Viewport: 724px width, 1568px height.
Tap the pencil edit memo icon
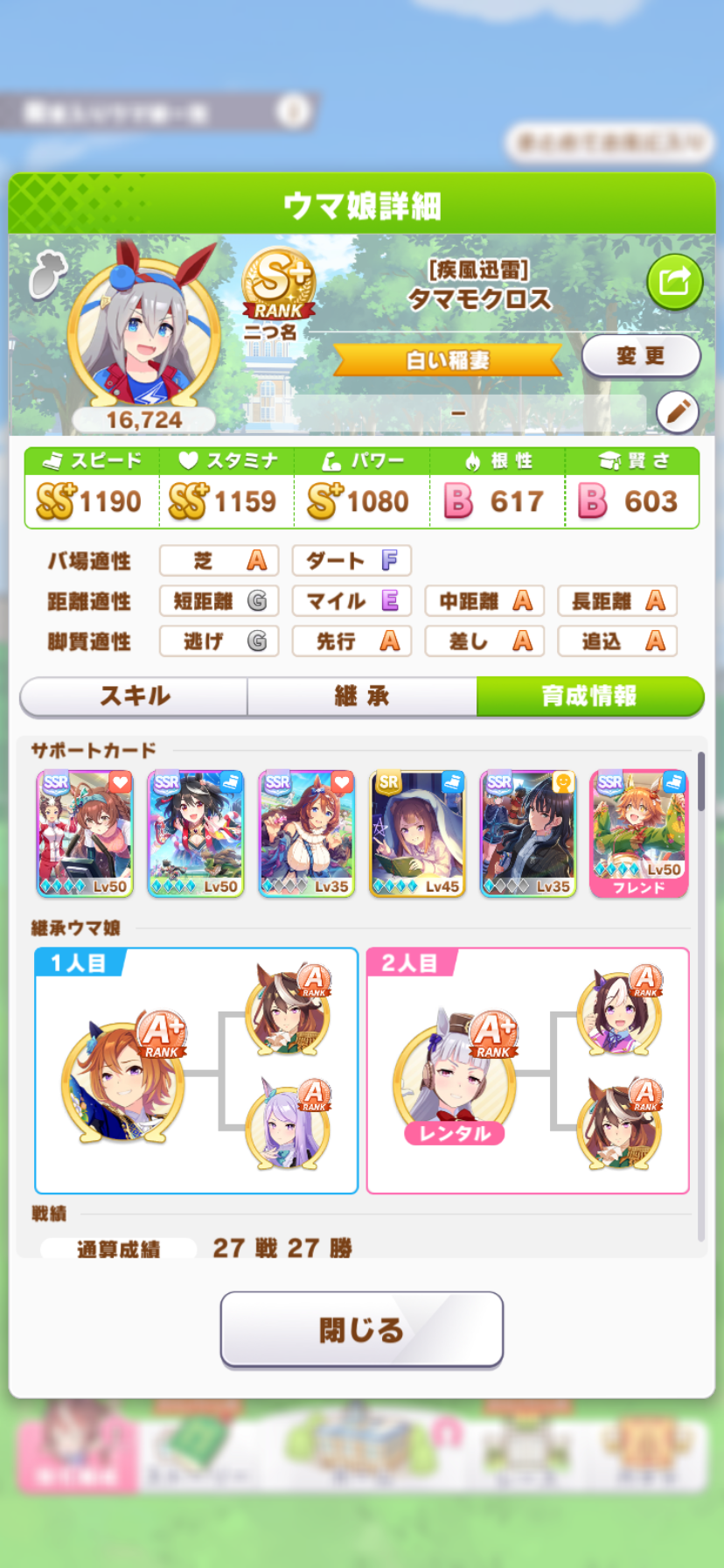coord(677,411)
